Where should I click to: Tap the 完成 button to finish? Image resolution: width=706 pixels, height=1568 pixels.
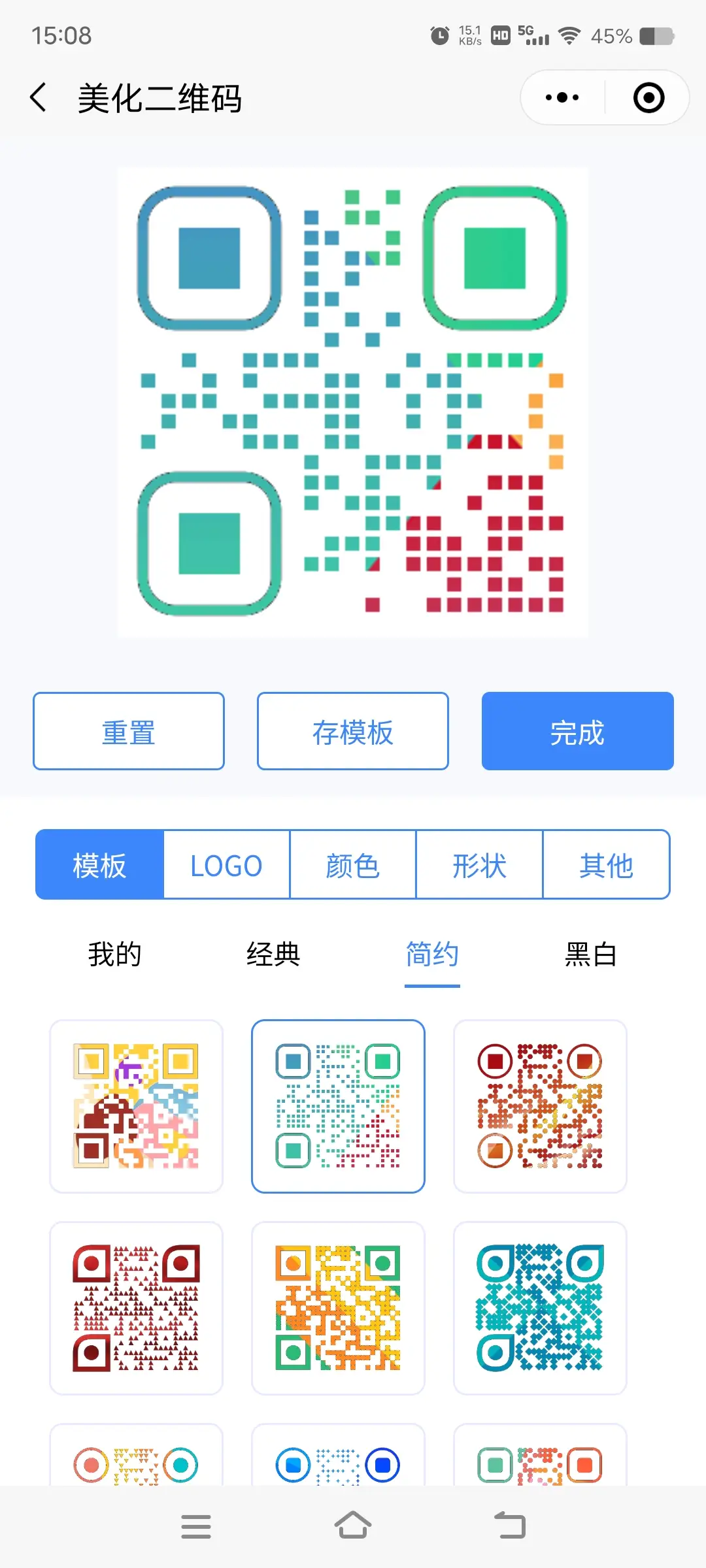(x=577, y=731)
